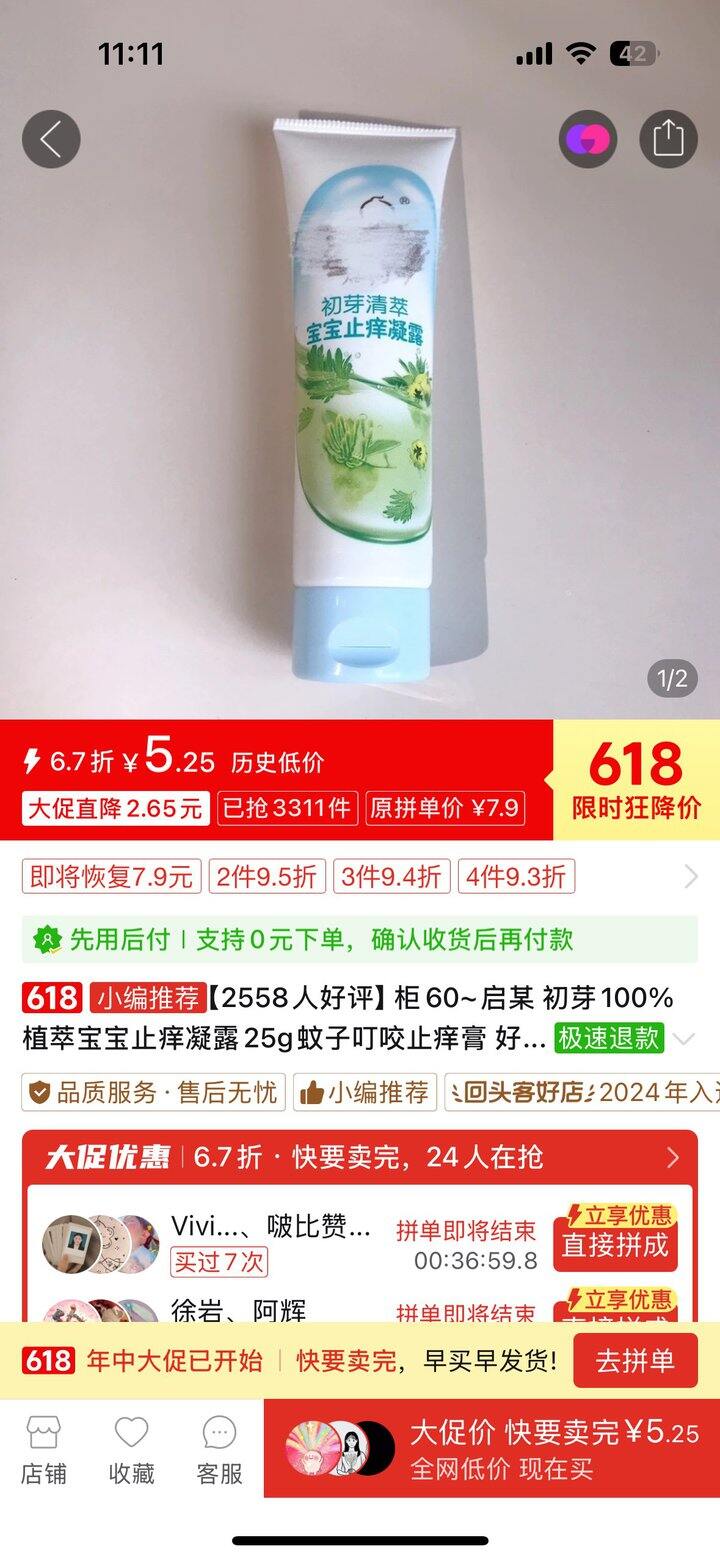This screenshot has width=720, height=1560.
Task: Expand more discounts with right chevron
Action: [x=692, y=876]
